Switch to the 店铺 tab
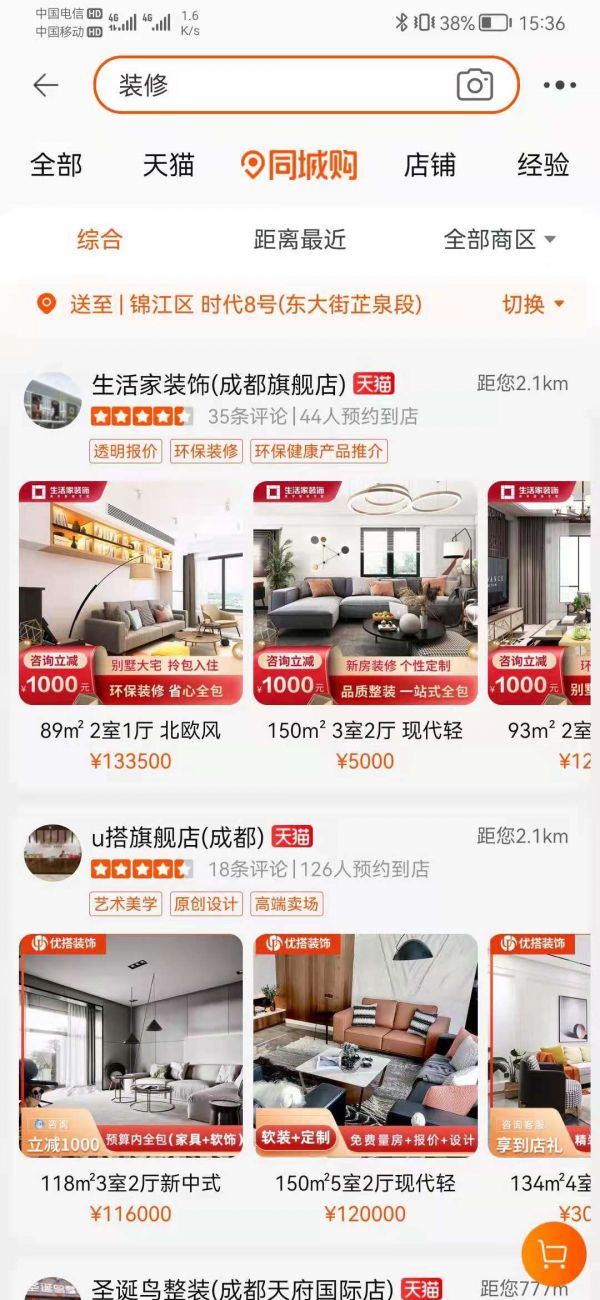The image size is (600, 1300). click(x=430, y=165)
